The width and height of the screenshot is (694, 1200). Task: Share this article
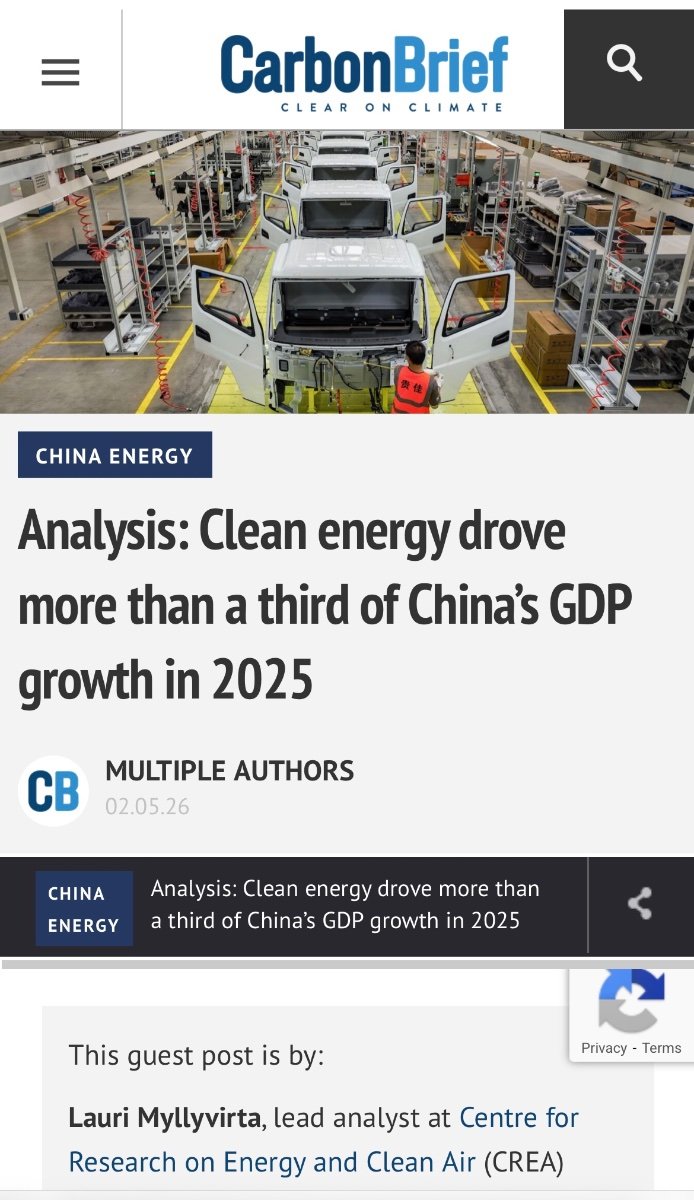point(640,904)
